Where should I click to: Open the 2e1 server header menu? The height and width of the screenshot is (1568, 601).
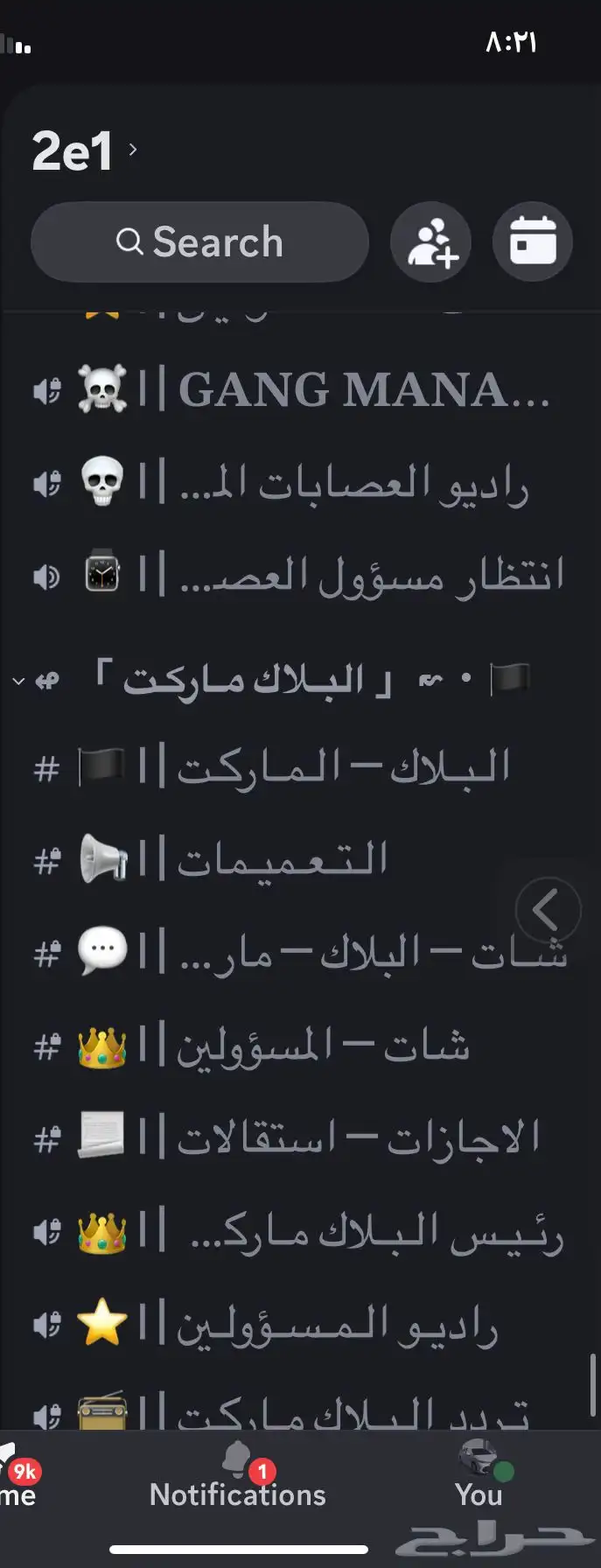pyautogui.click(x=84, y=151)
